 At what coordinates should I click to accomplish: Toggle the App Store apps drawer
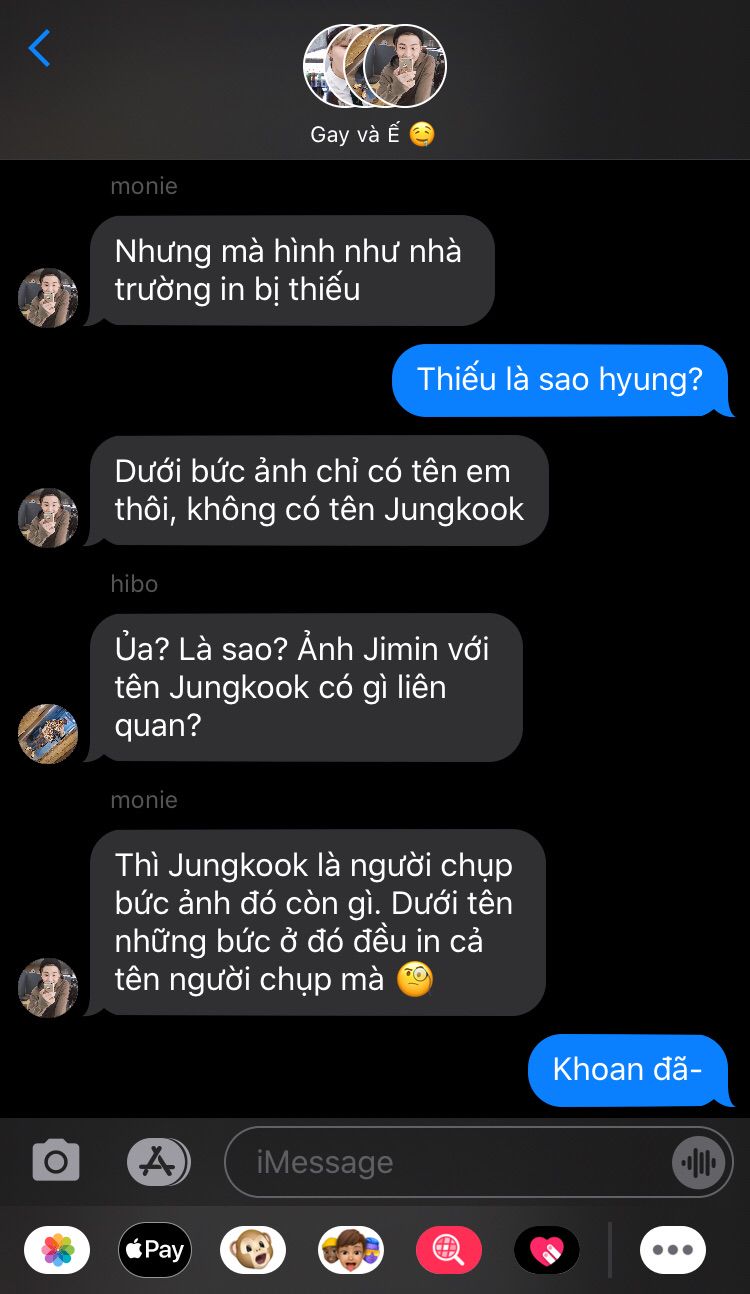pyautogui.click(x=158, y=1162)
